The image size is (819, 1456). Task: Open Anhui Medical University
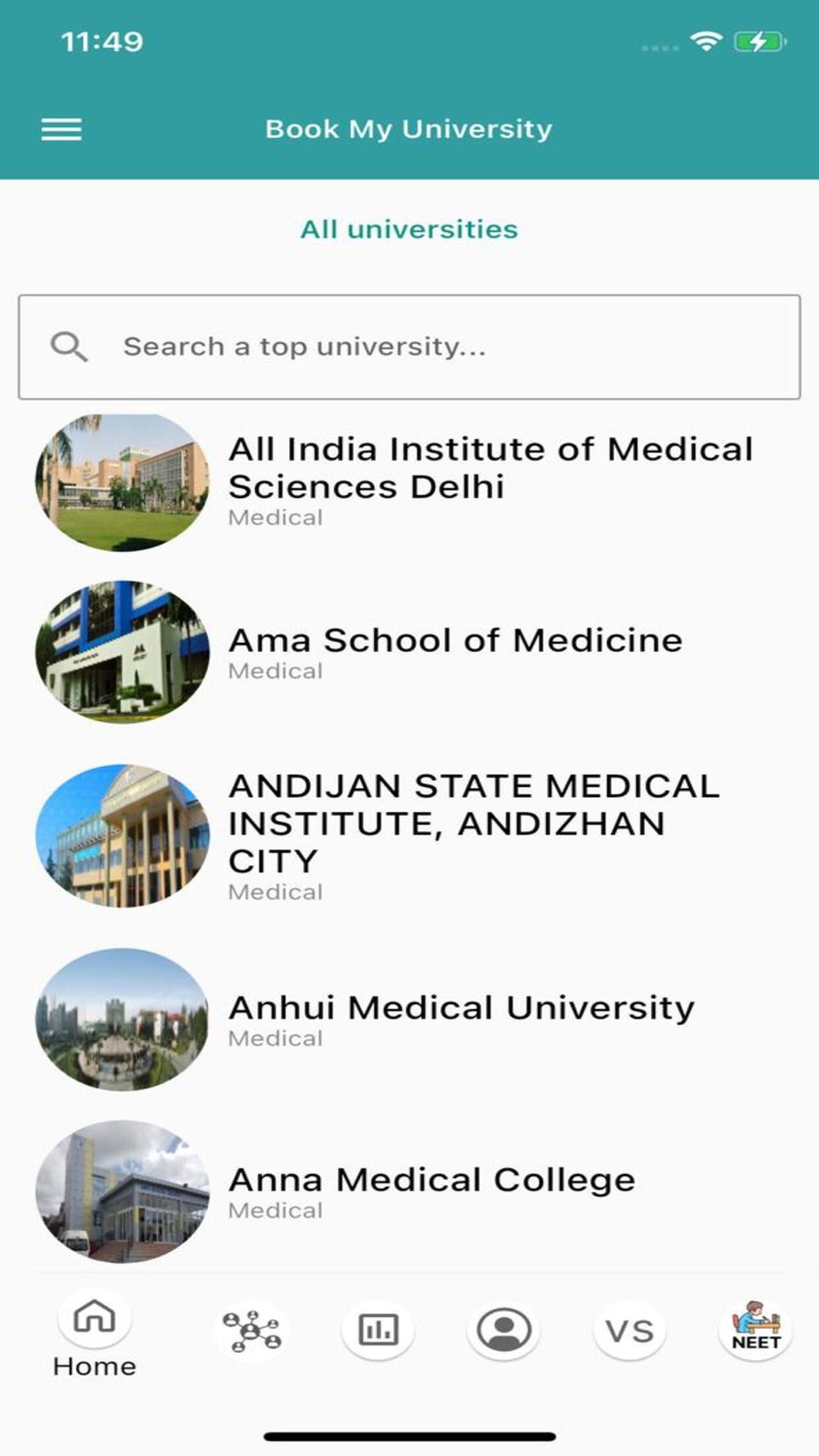click(409, 1020)
